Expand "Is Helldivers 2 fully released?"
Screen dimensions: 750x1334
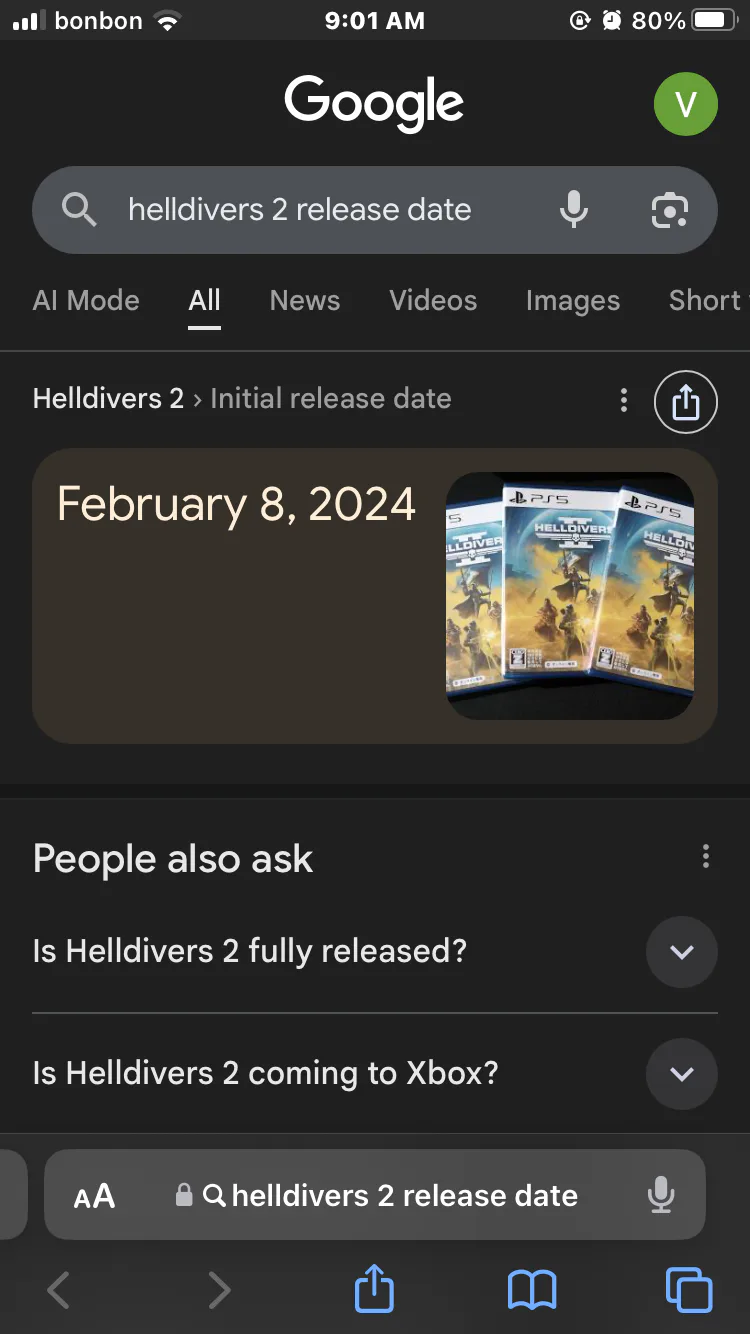pos(681,952)
